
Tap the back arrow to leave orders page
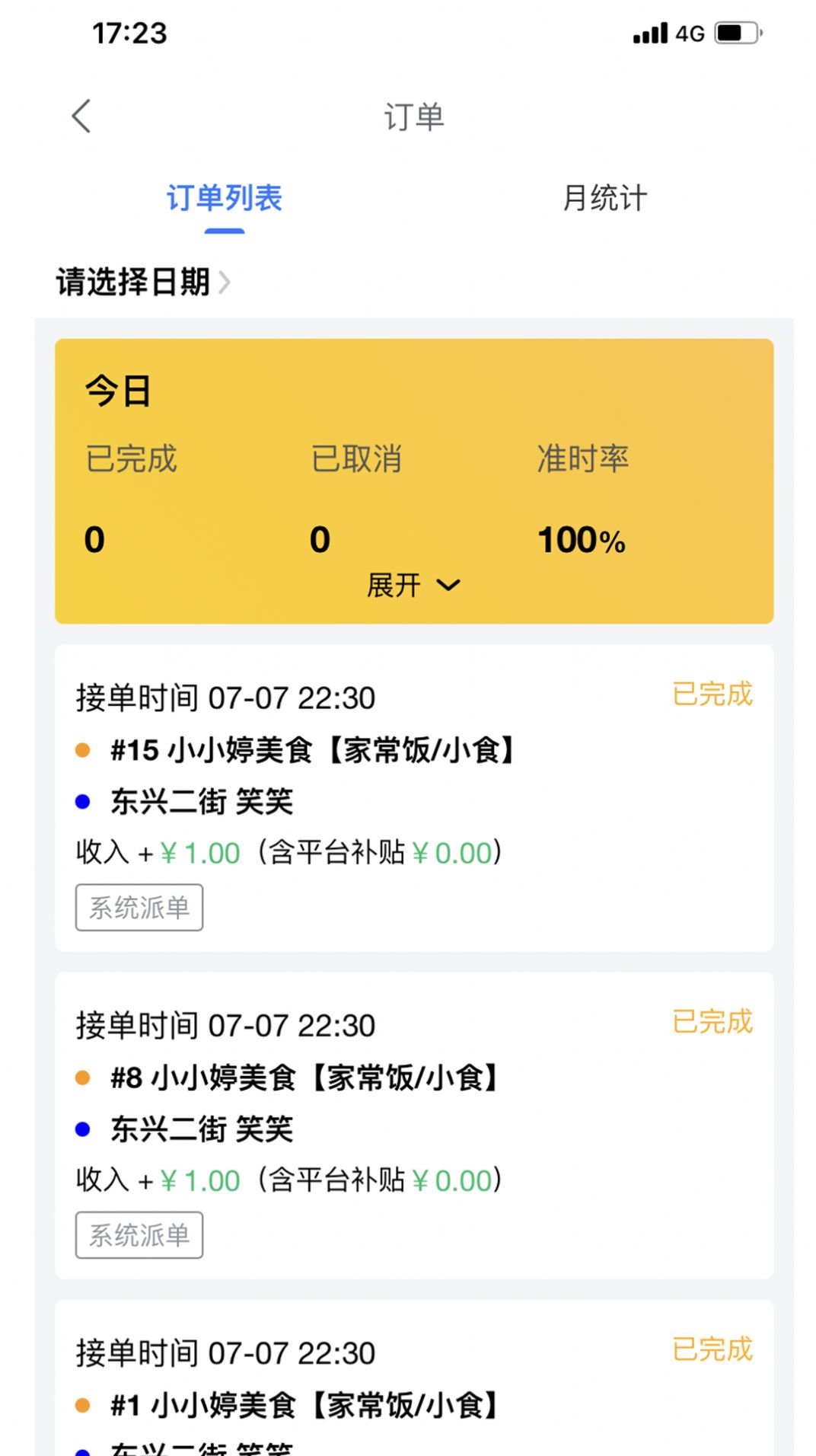(x=81, y=116)
